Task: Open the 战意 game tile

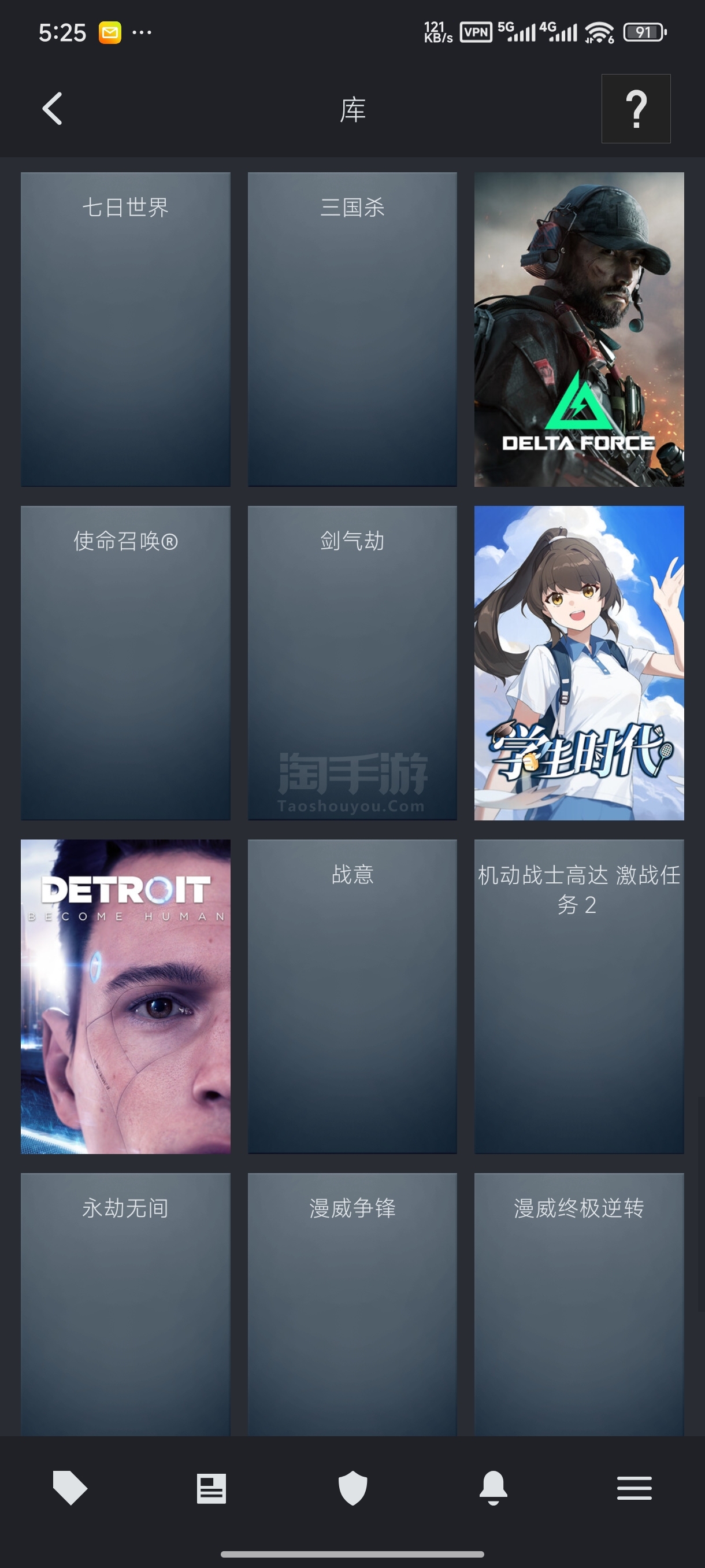Action: tap(352, 996)
